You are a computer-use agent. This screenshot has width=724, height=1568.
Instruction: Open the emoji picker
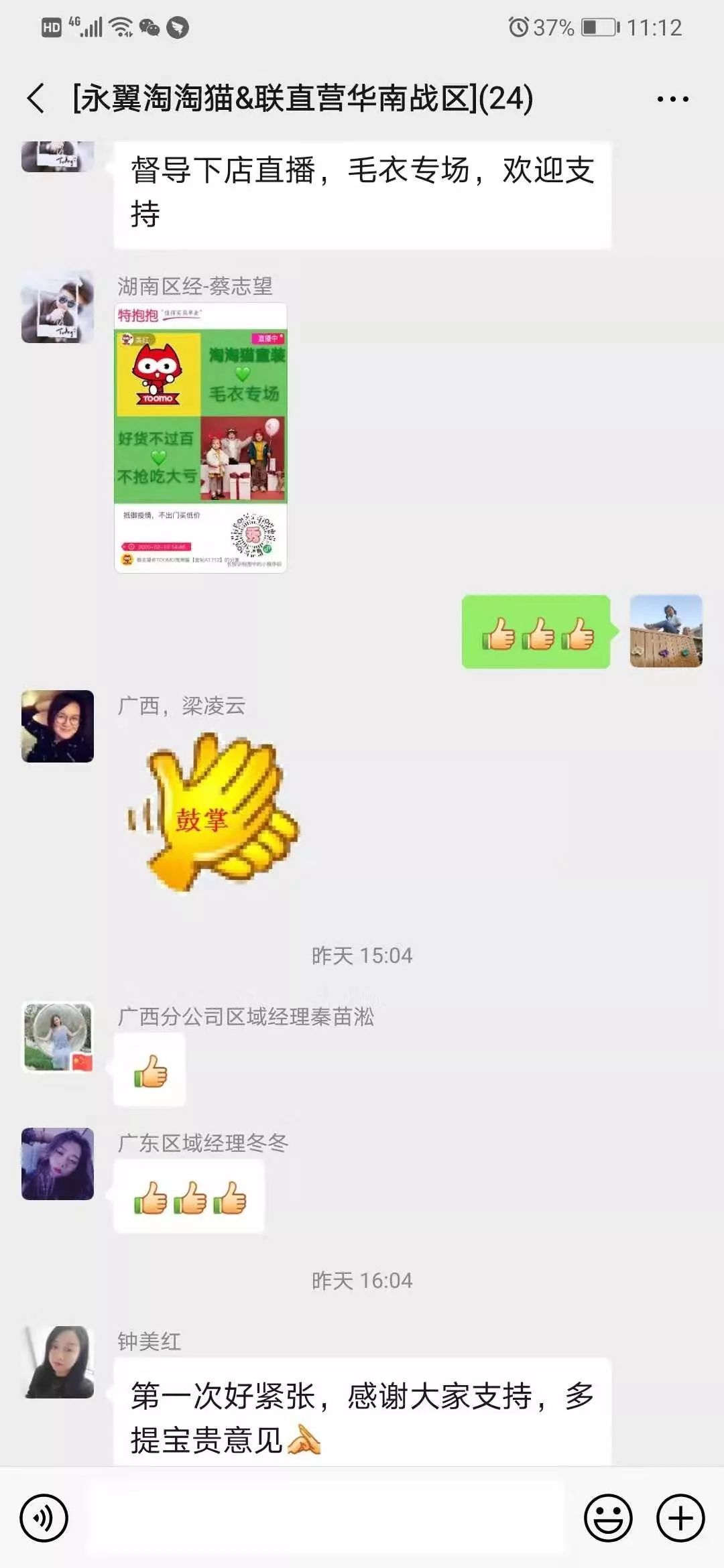point(608,1518)
